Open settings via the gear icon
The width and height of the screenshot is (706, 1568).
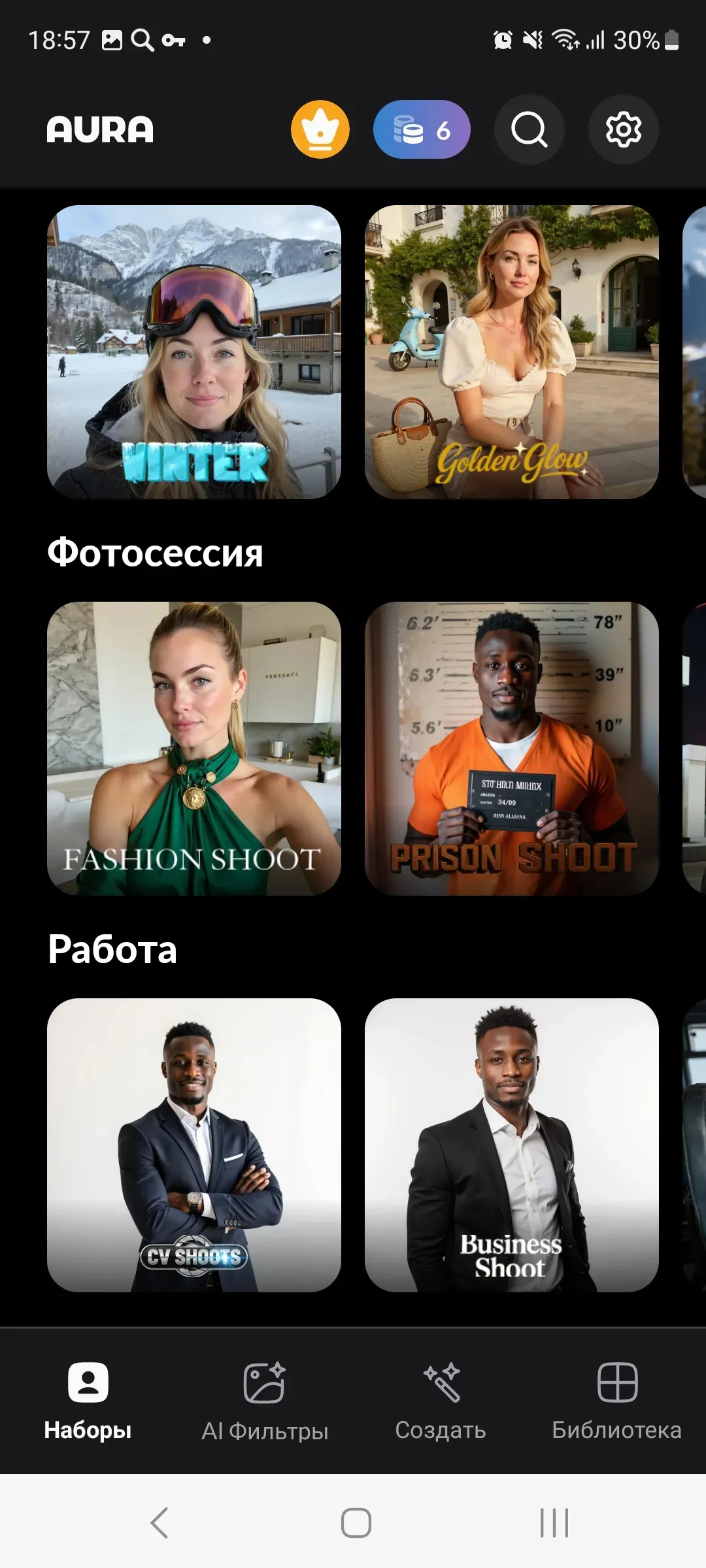[x=623, y=129]
